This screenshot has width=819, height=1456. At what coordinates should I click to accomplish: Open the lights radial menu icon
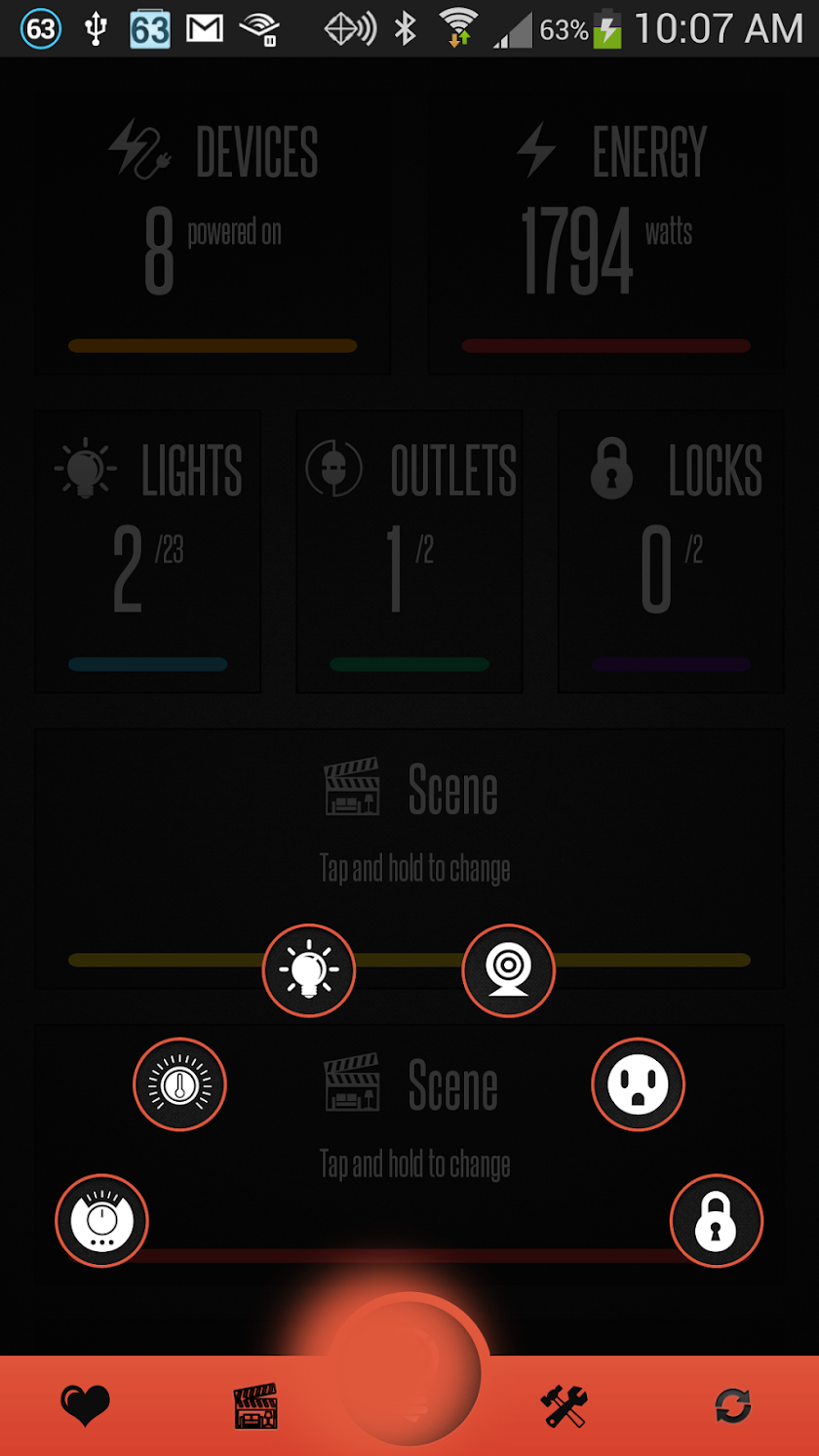pos(309,971)
